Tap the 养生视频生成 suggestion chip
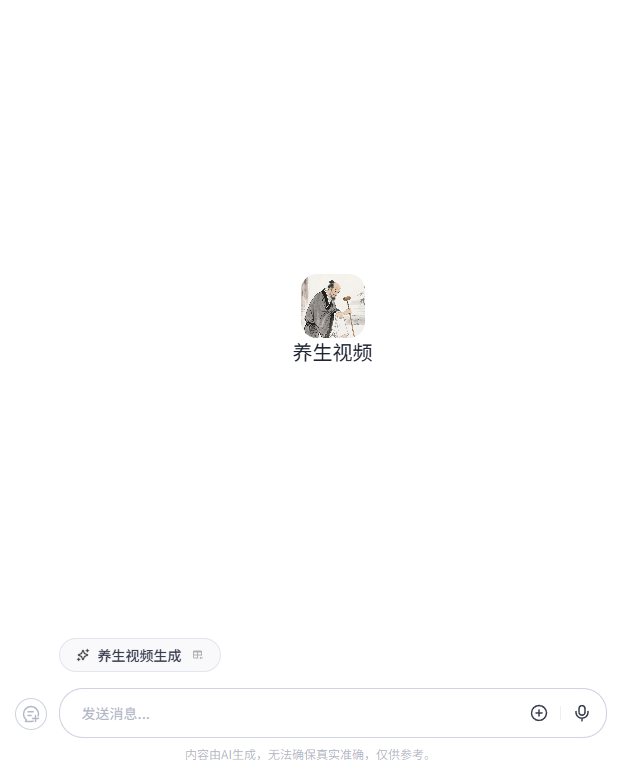This screenshot has width=643, height=764. [139, 656]
